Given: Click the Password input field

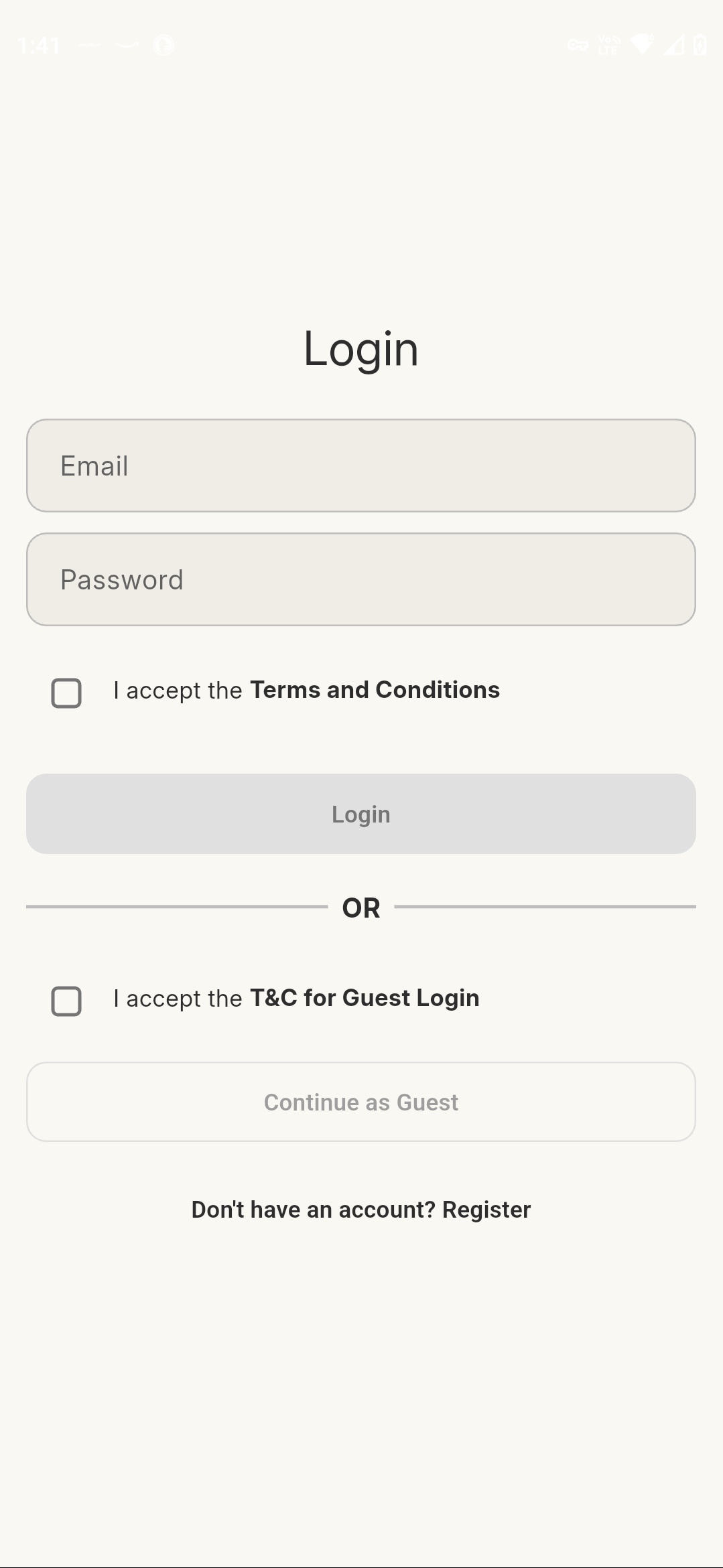Looking at the screenshot, I should 361,579.
